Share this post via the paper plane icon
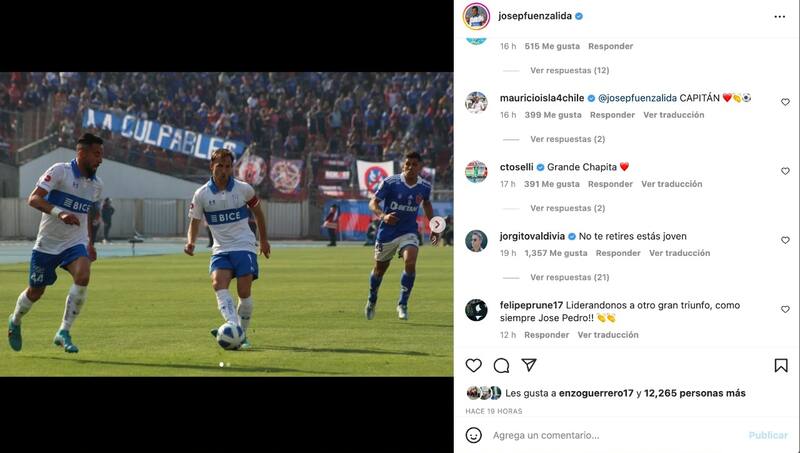 click(x=529, y=365)
